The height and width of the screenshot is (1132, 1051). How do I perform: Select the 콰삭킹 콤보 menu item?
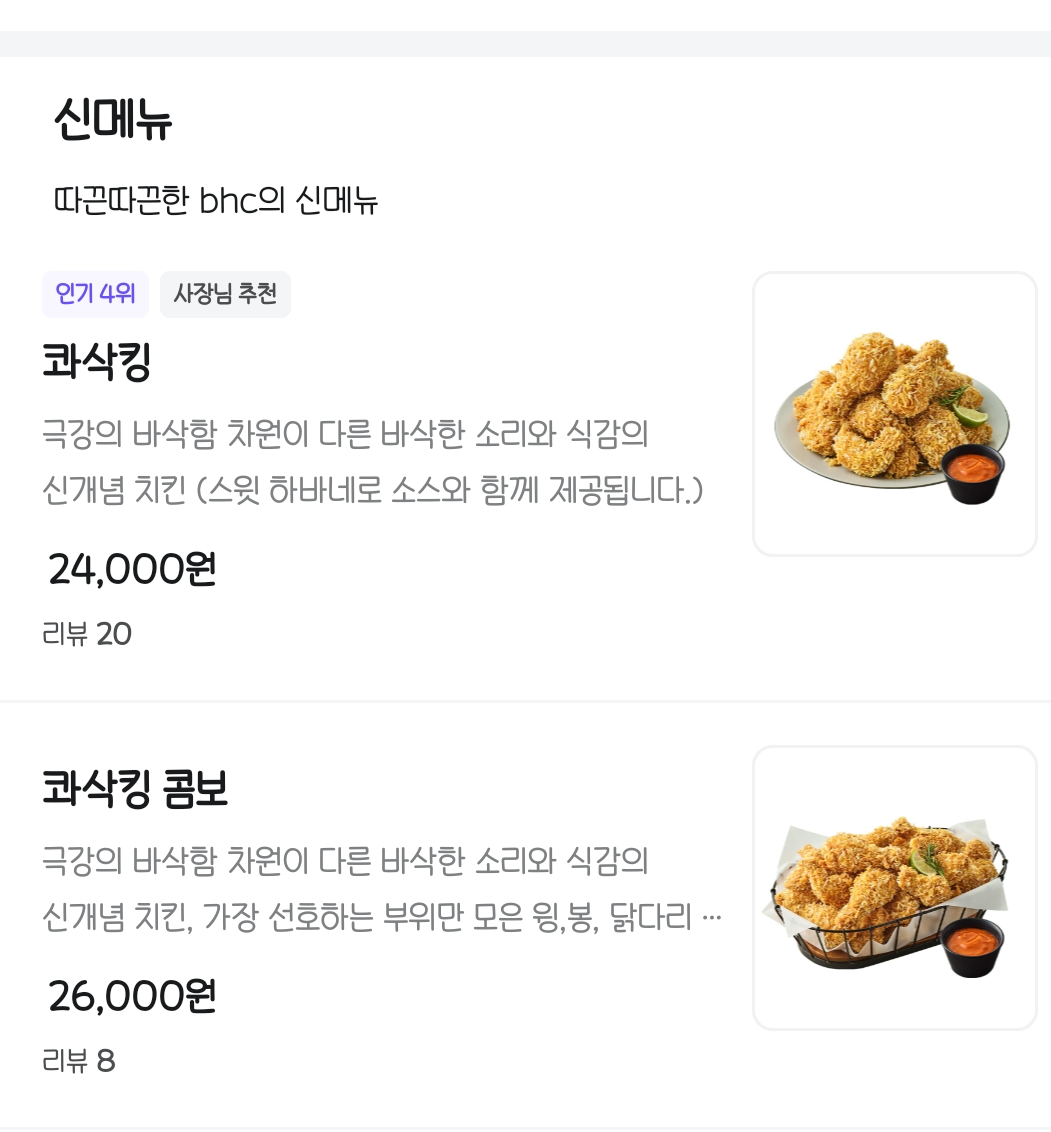[x=136, y=788]
